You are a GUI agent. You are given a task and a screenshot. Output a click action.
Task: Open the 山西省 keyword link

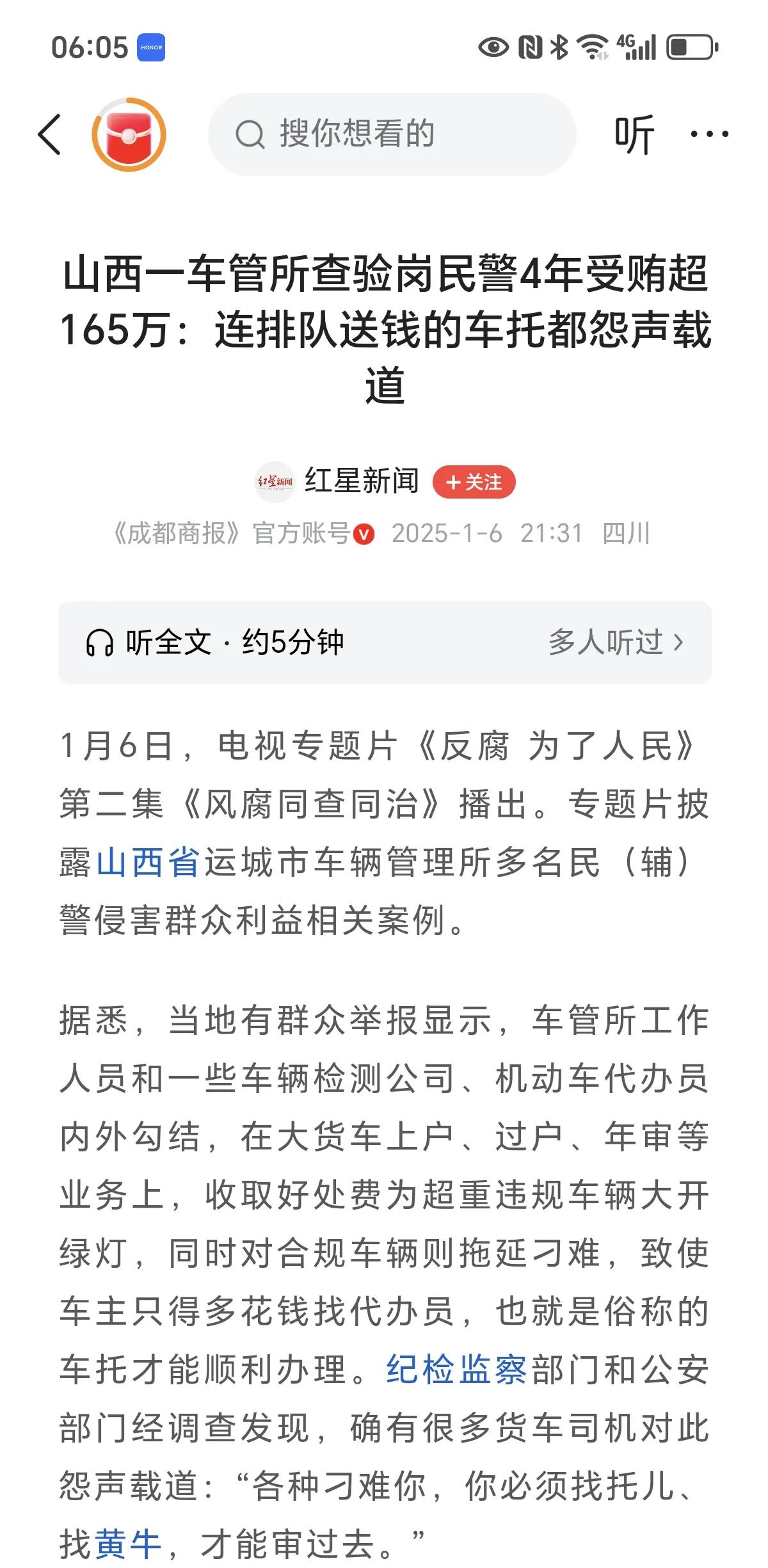tap(148, 862)
